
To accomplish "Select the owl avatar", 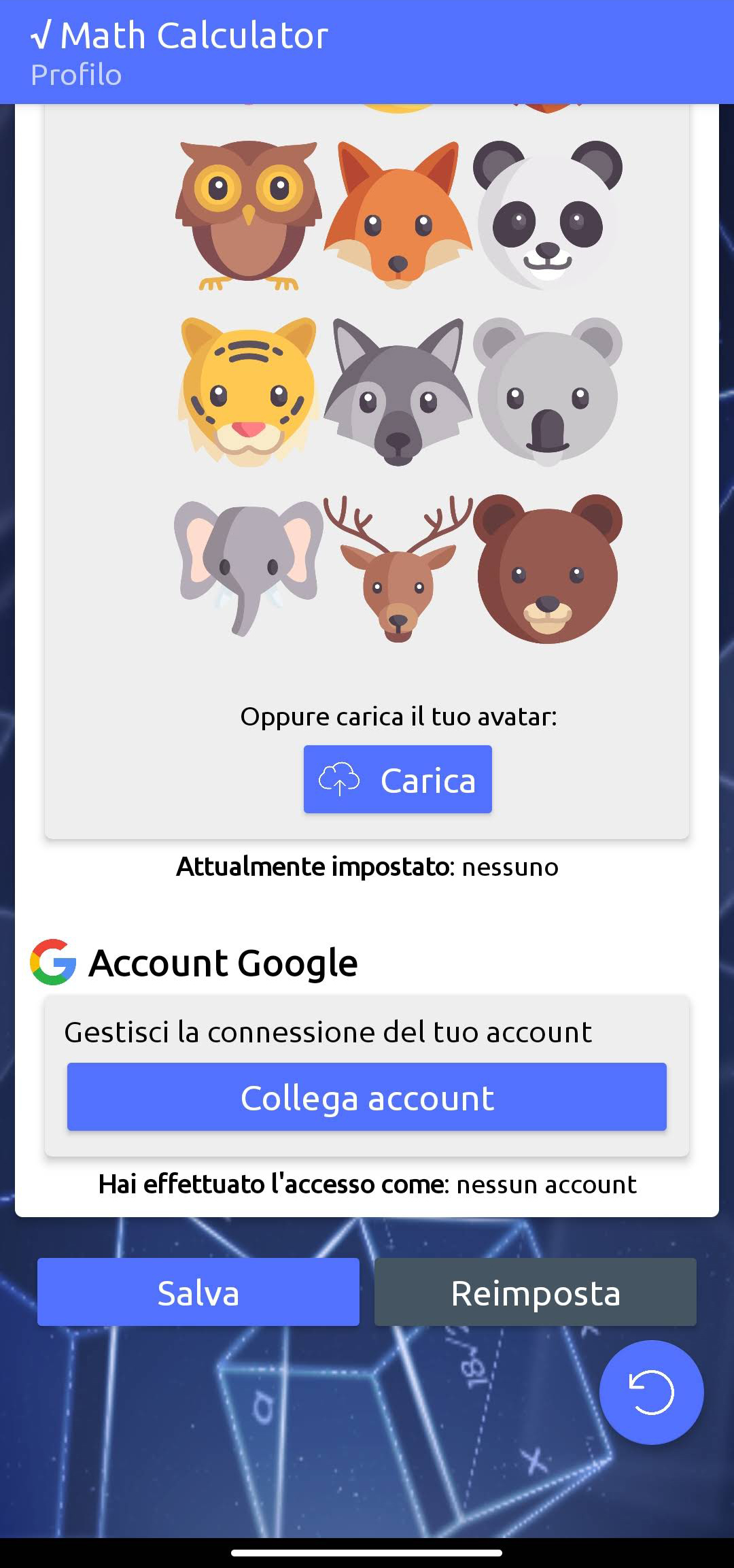I will [x=249, y=216].
